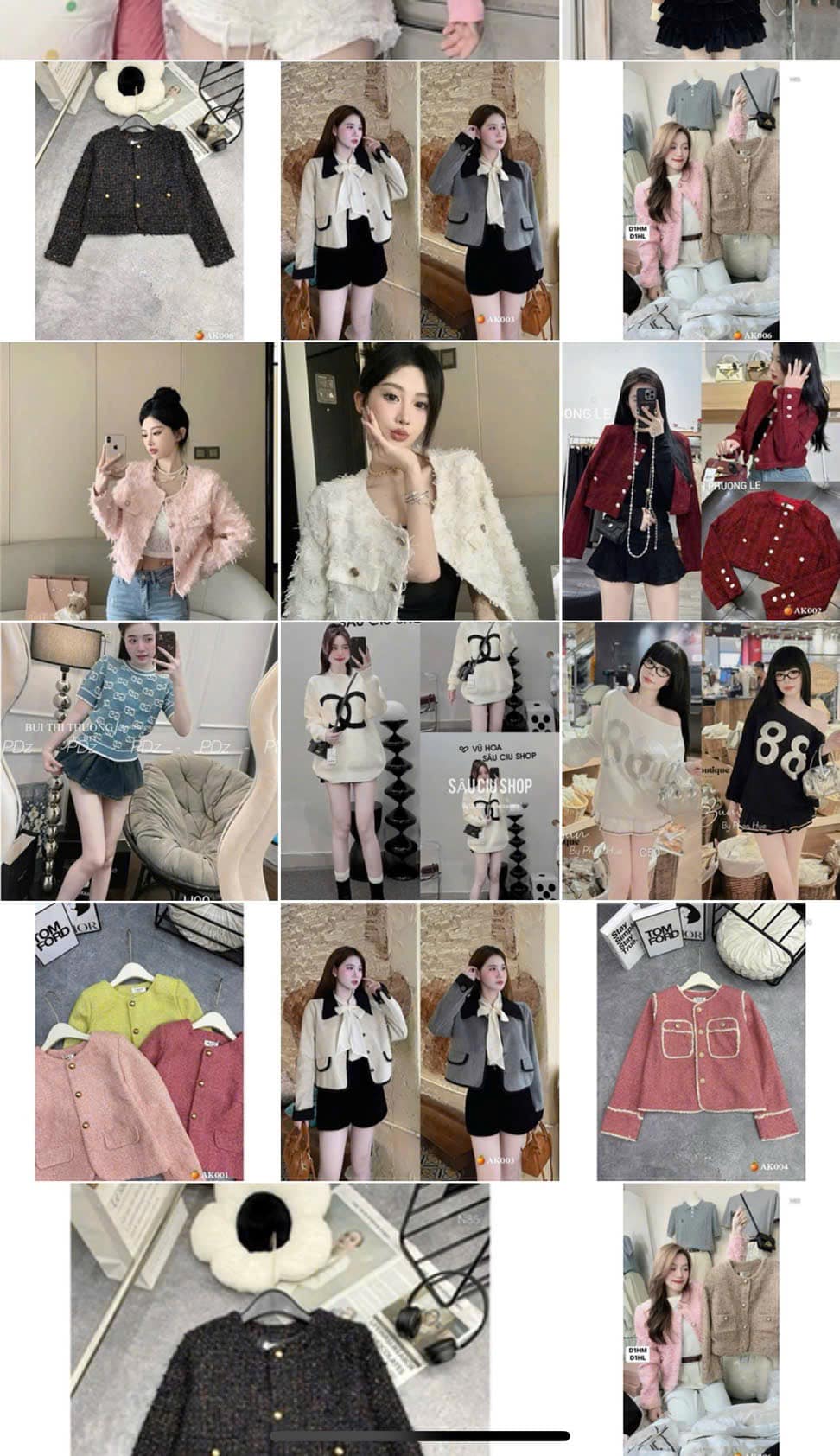Viewport: 840px width, 1456px height.
Task: View the white fringe jacket photo
Action: point(419,481)
